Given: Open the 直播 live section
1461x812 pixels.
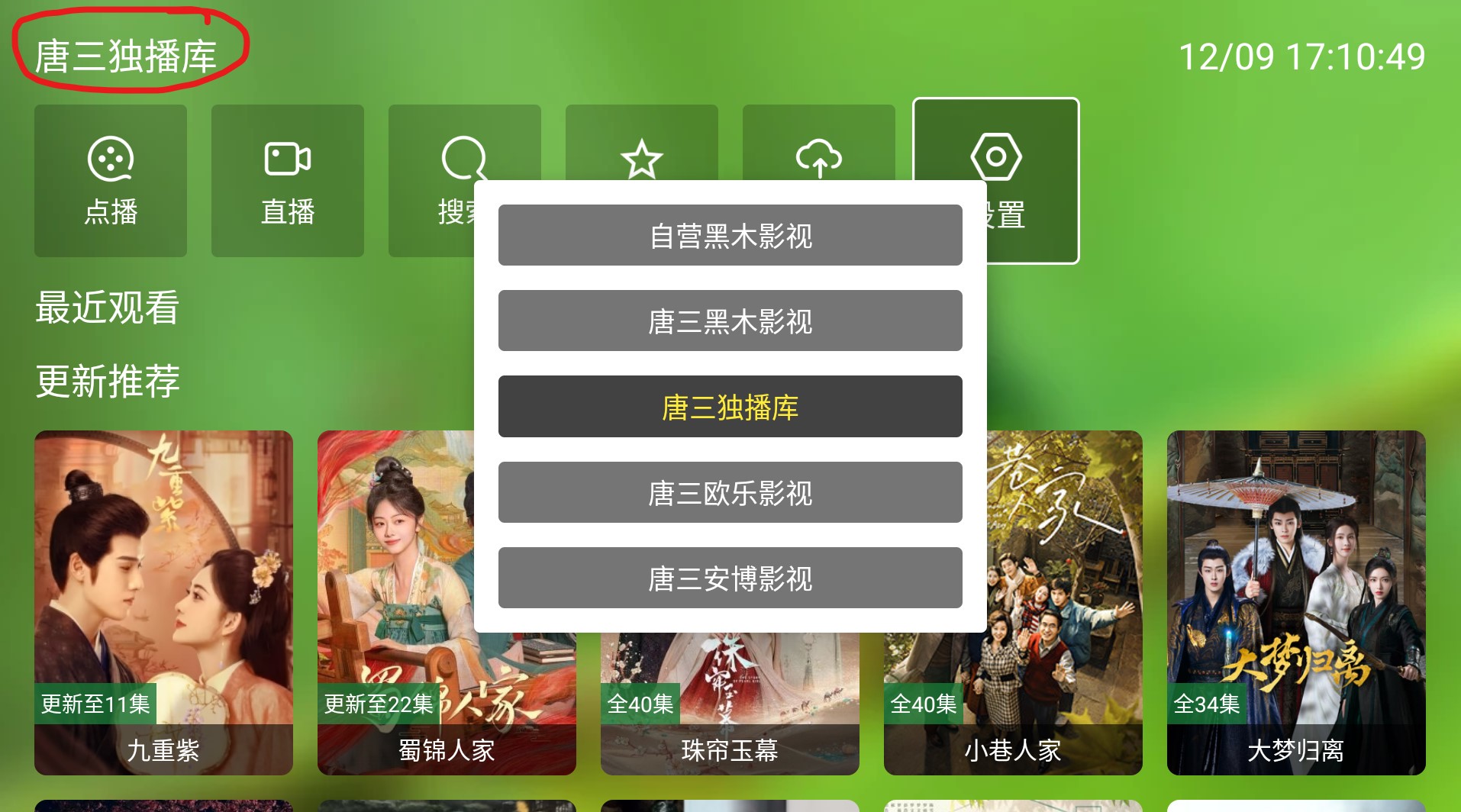Looking at the screenshot, I should 288,181.
